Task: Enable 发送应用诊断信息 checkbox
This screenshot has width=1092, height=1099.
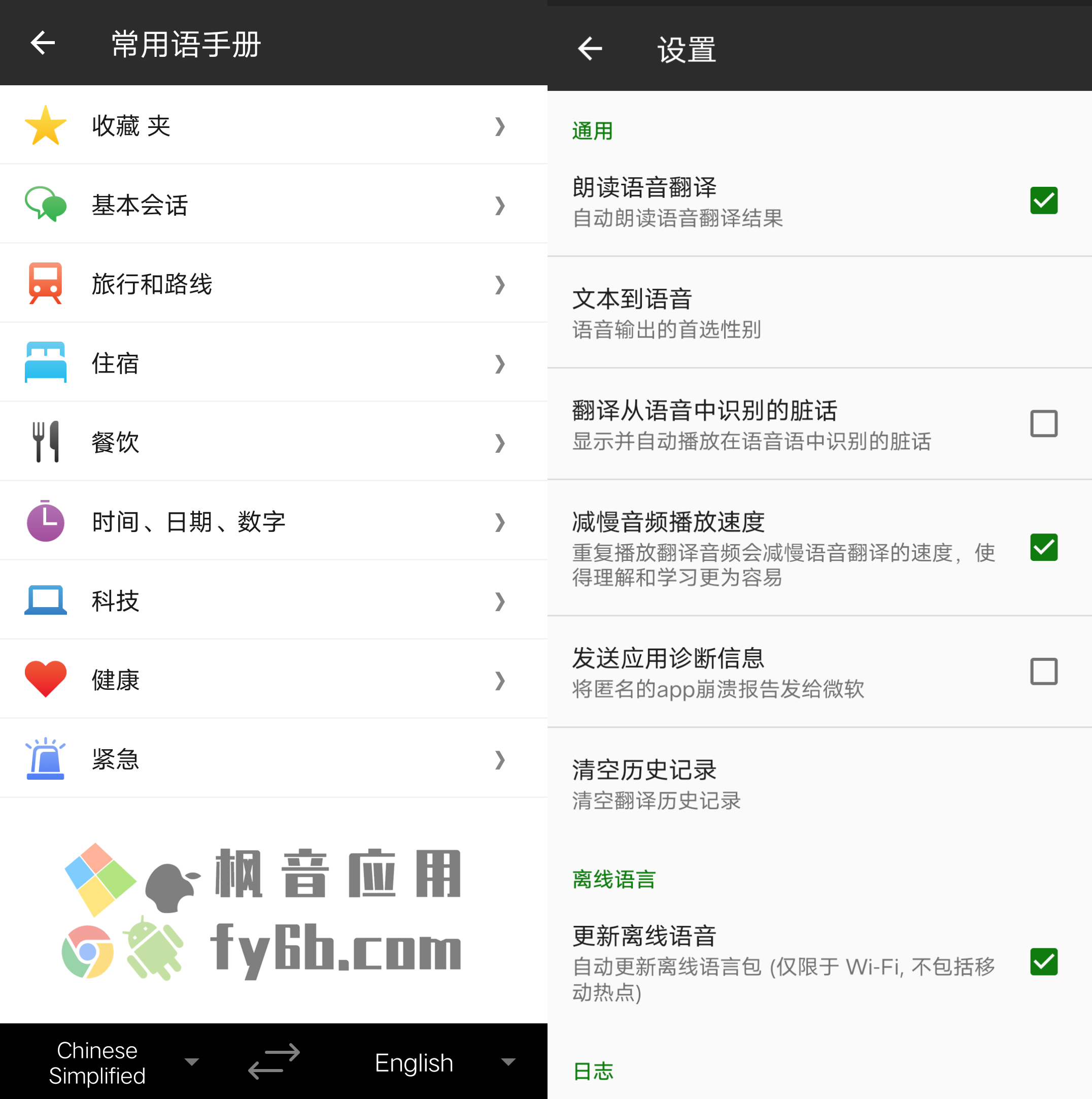Action: click(1043, 671)
